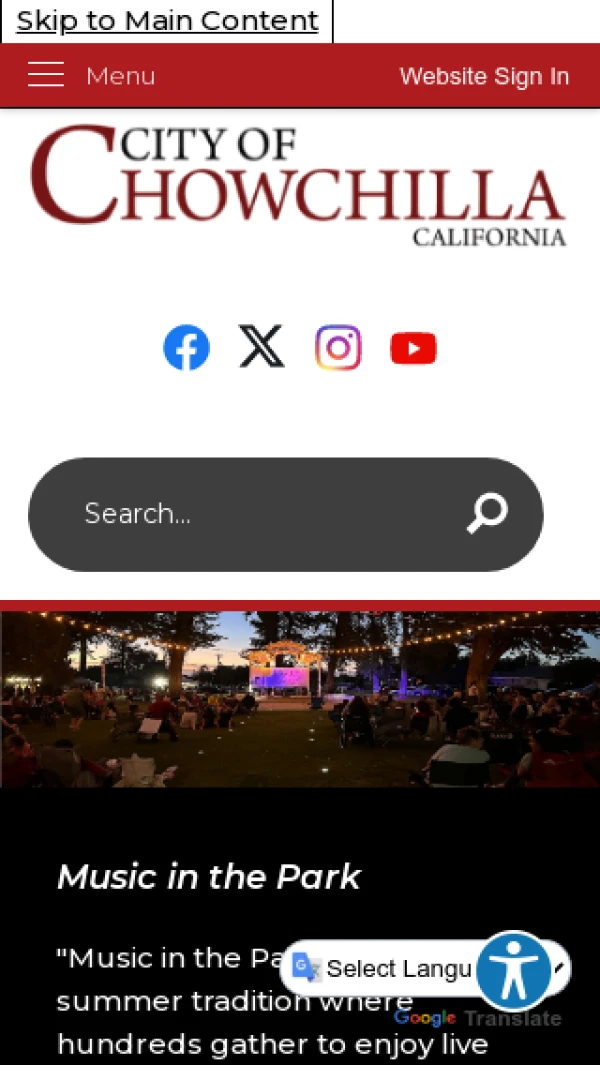Open the accessibility options button
Image resolution: width=600 pixels, height=1065 pixels.
[x=514, y=971]
